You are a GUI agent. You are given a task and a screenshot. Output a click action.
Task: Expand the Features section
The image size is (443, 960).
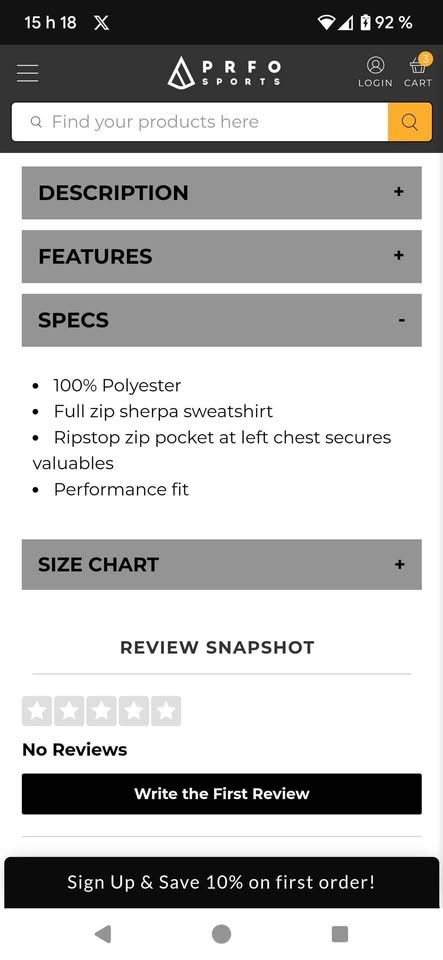[x=222, y=256]
